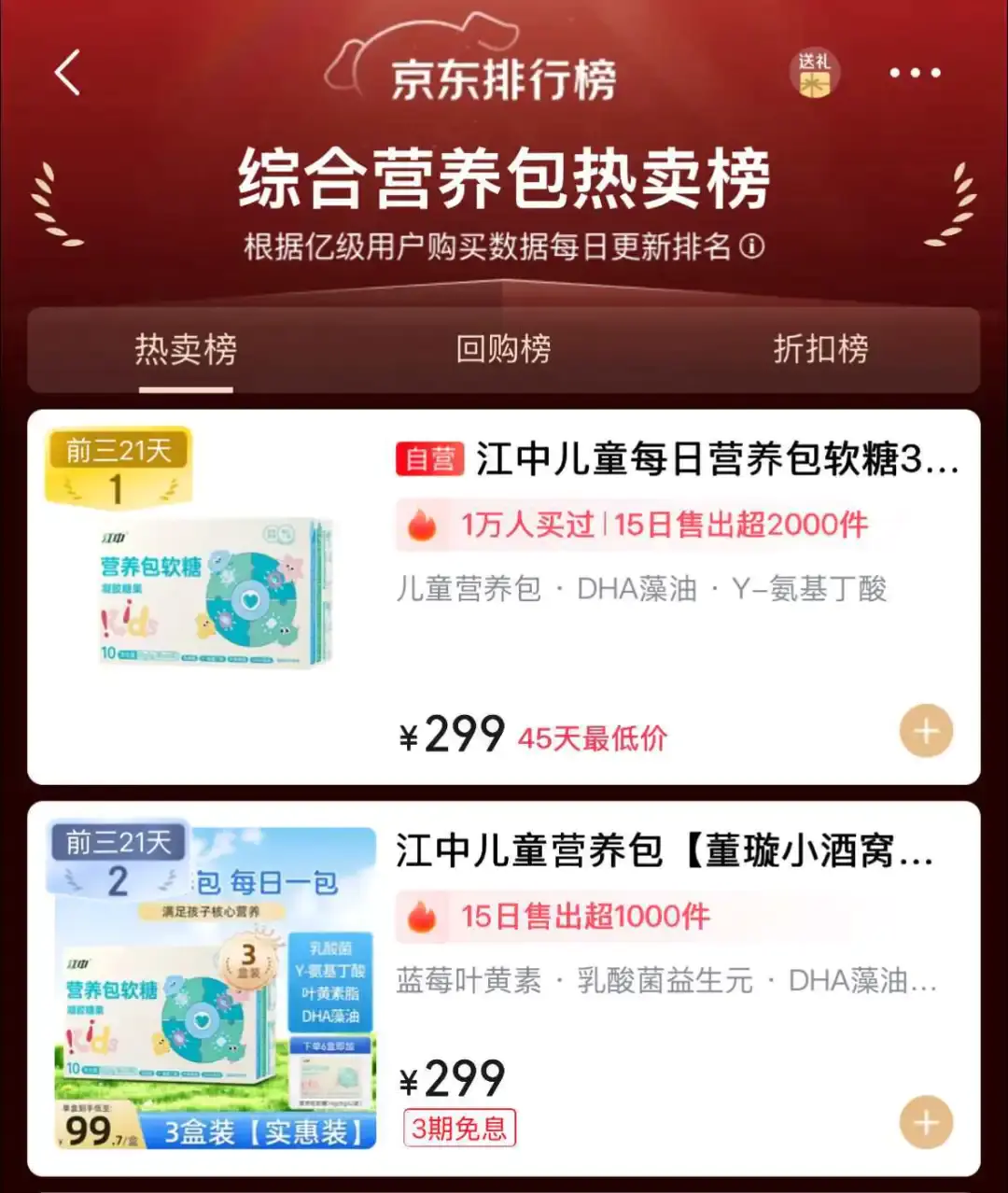
Task: Go back using the arrow
Action: [x=68, y=73]
